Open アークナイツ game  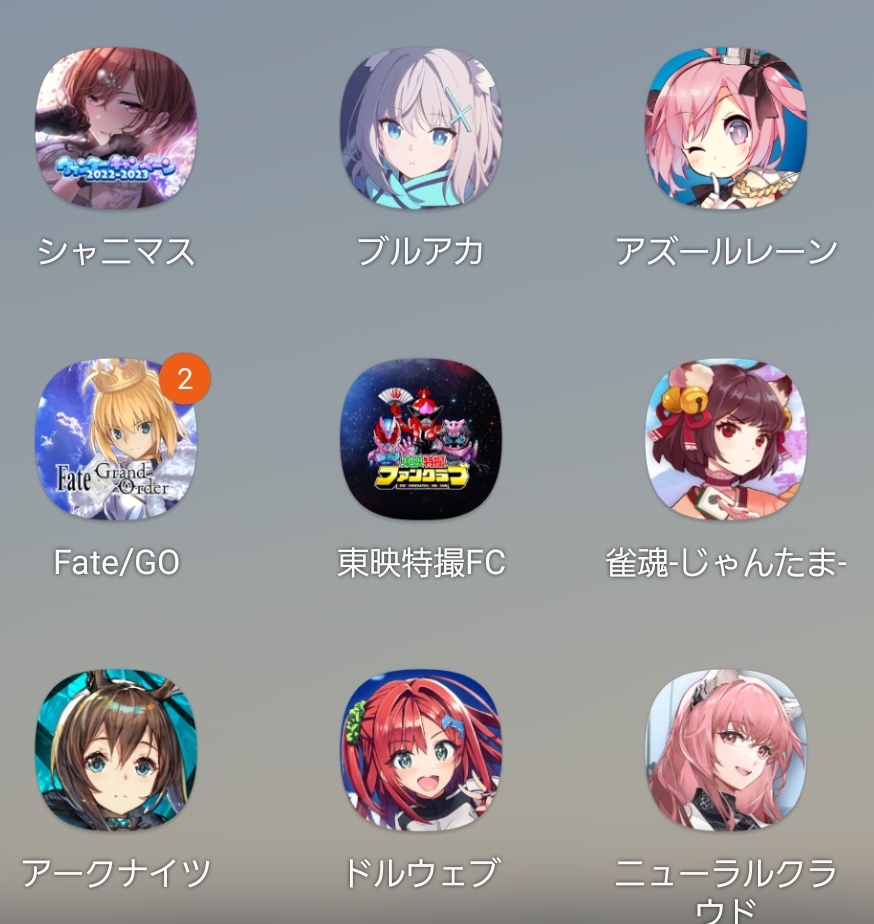point(116,750)
